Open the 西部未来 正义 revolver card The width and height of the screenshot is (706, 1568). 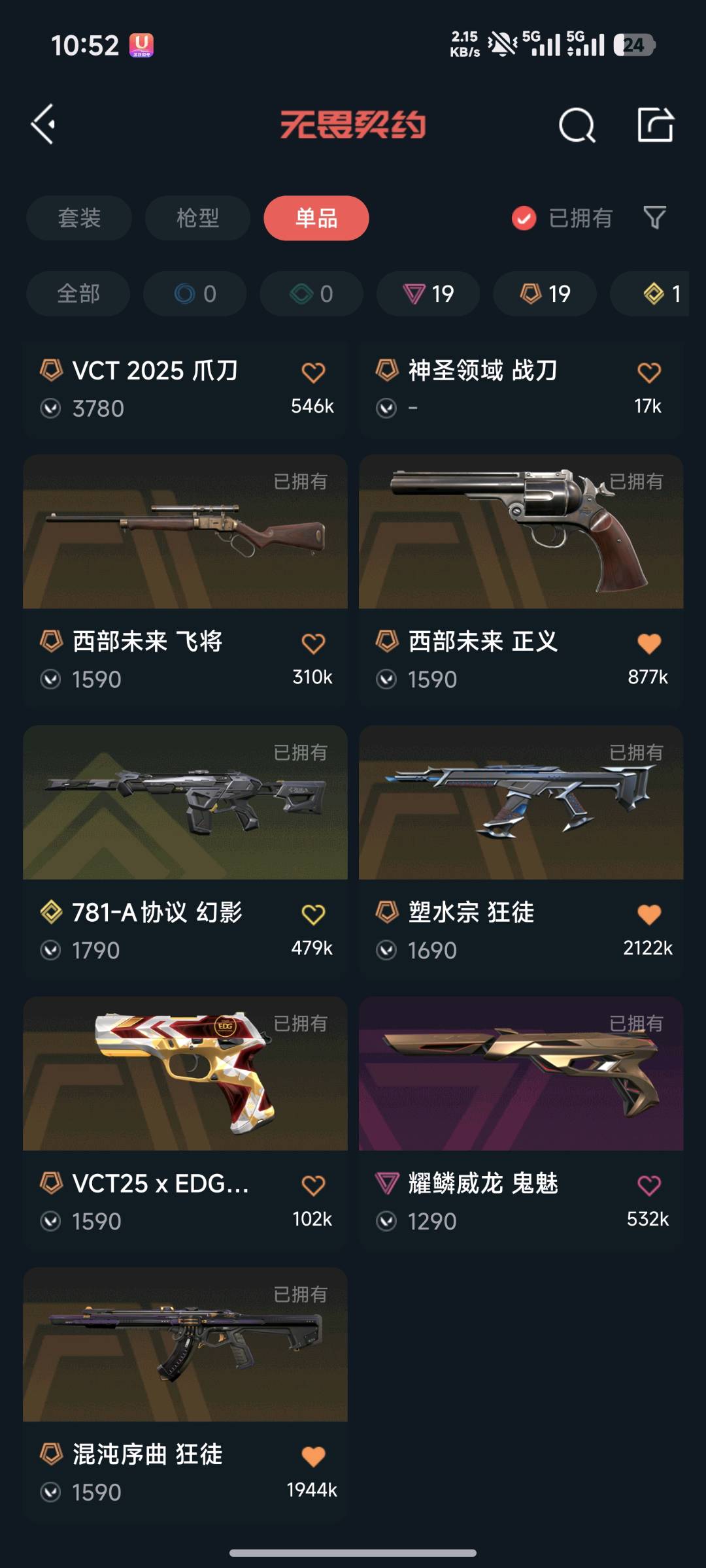click(521, 532)
